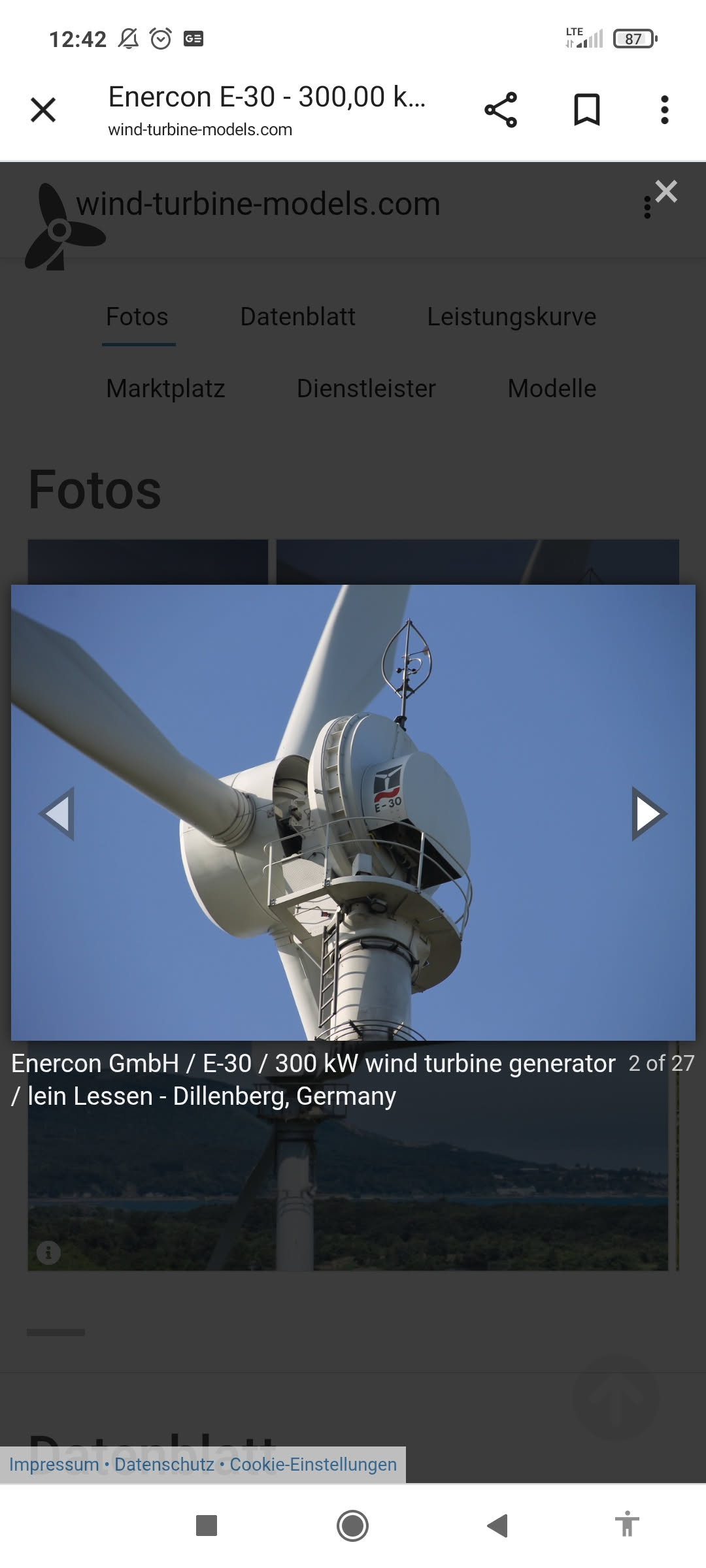Open the Impressum link

click(54, 1464)
